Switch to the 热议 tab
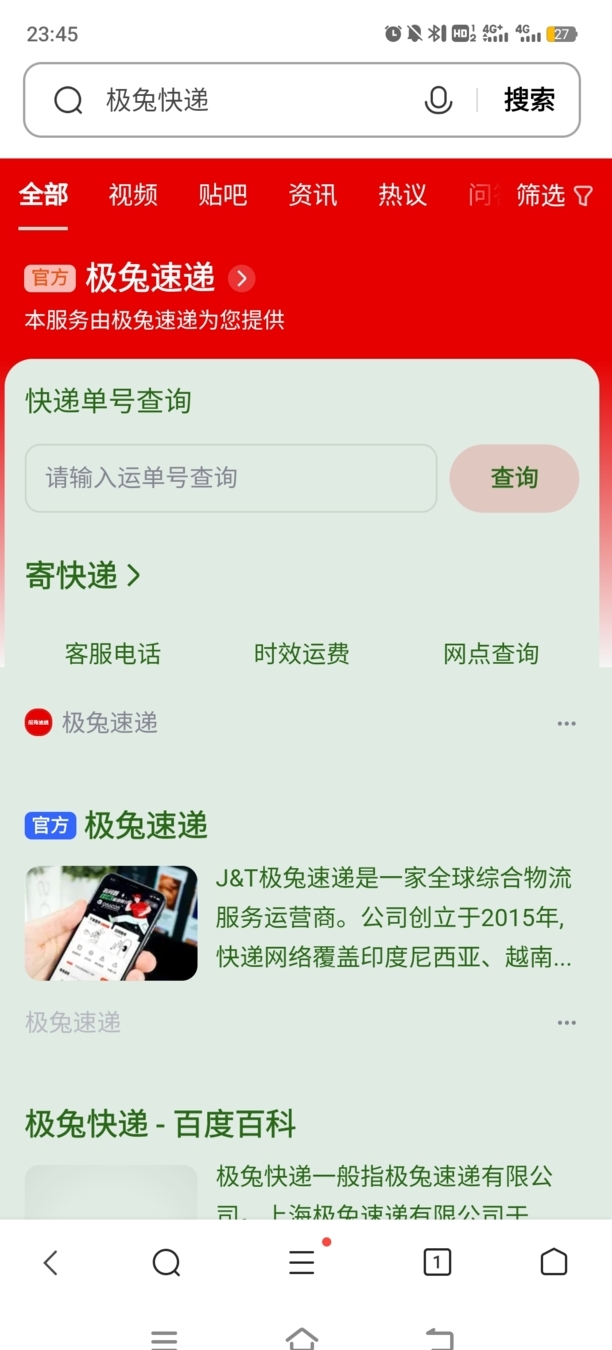The height and width of the screenshot is (1350, 612). point(402,195)
